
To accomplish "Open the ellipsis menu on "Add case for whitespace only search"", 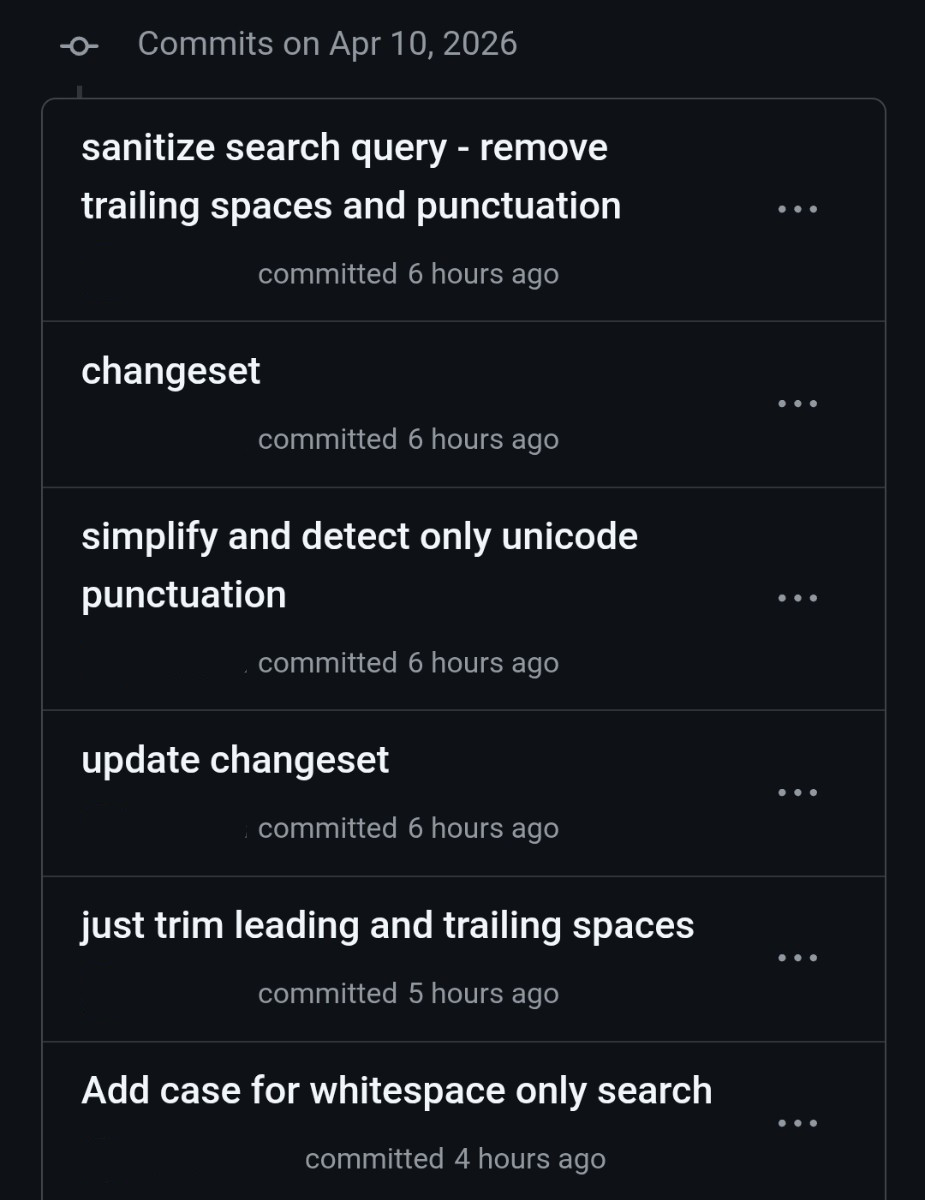I will [797, 1122].
